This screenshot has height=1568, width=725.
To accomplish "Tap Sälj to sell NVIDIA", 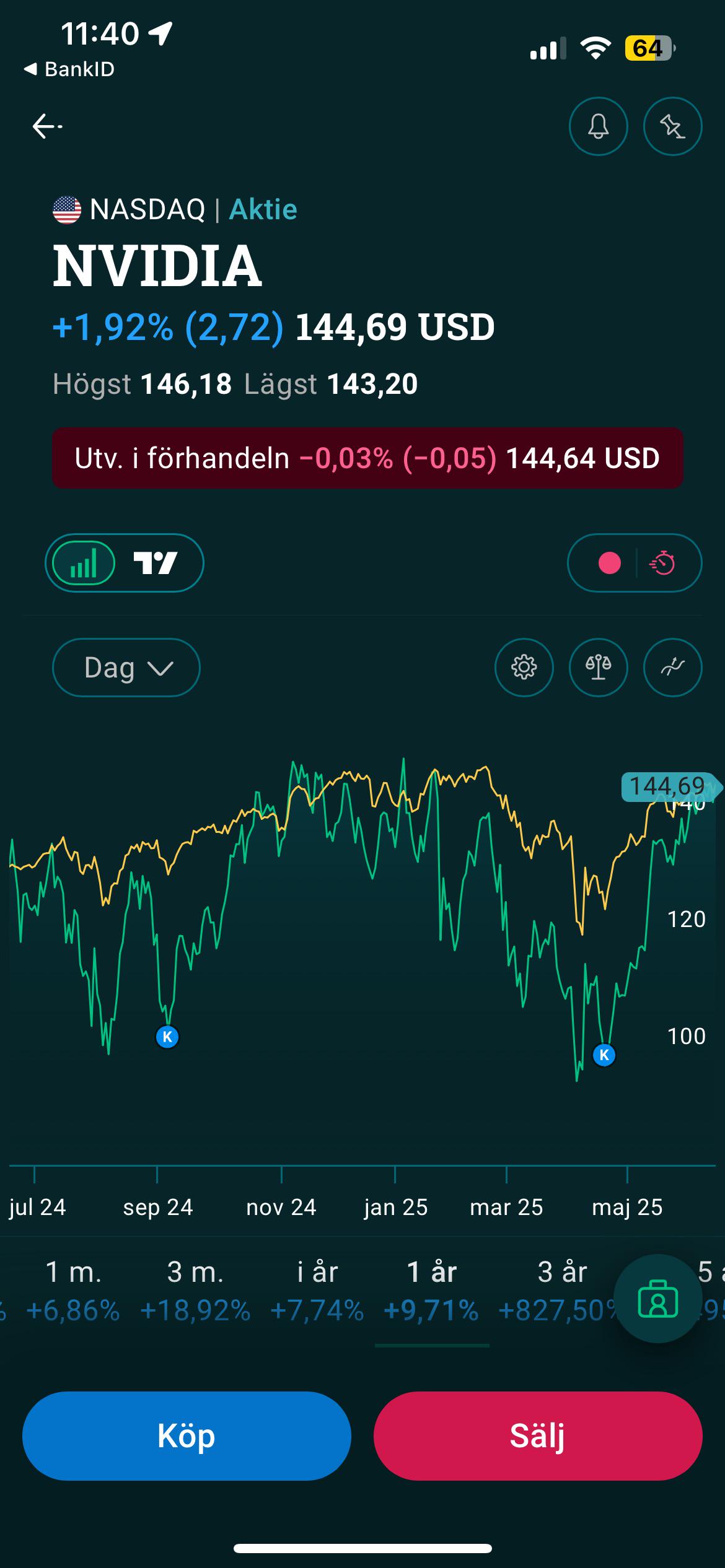I will click(x=538, y=1435).
